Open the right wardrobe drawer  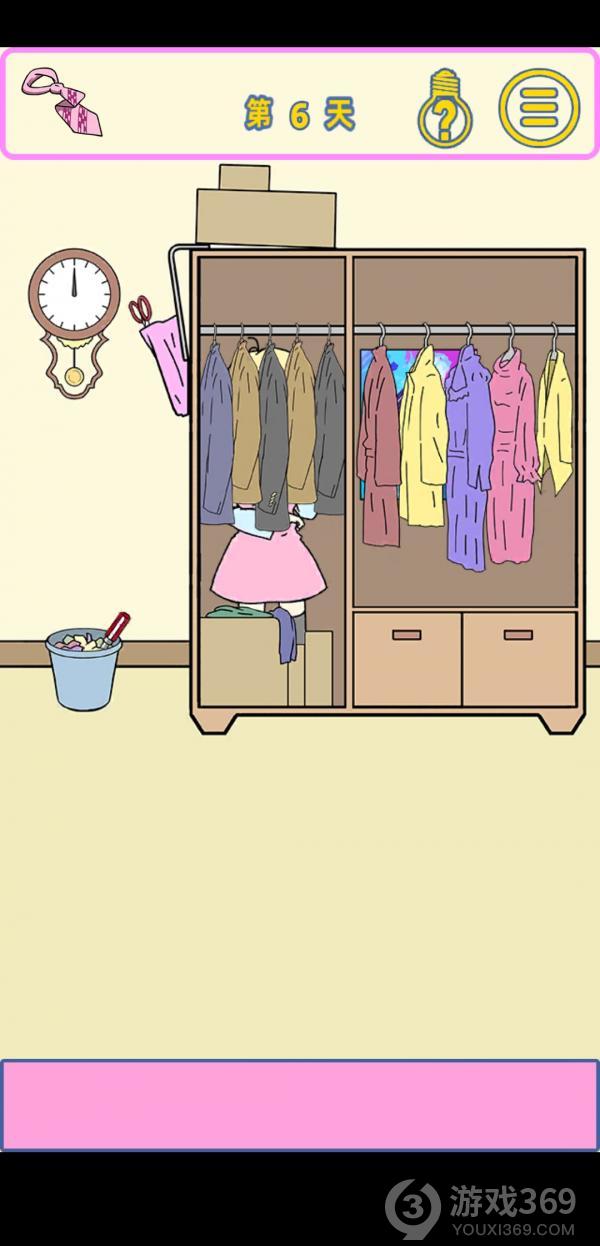point(519,657)
